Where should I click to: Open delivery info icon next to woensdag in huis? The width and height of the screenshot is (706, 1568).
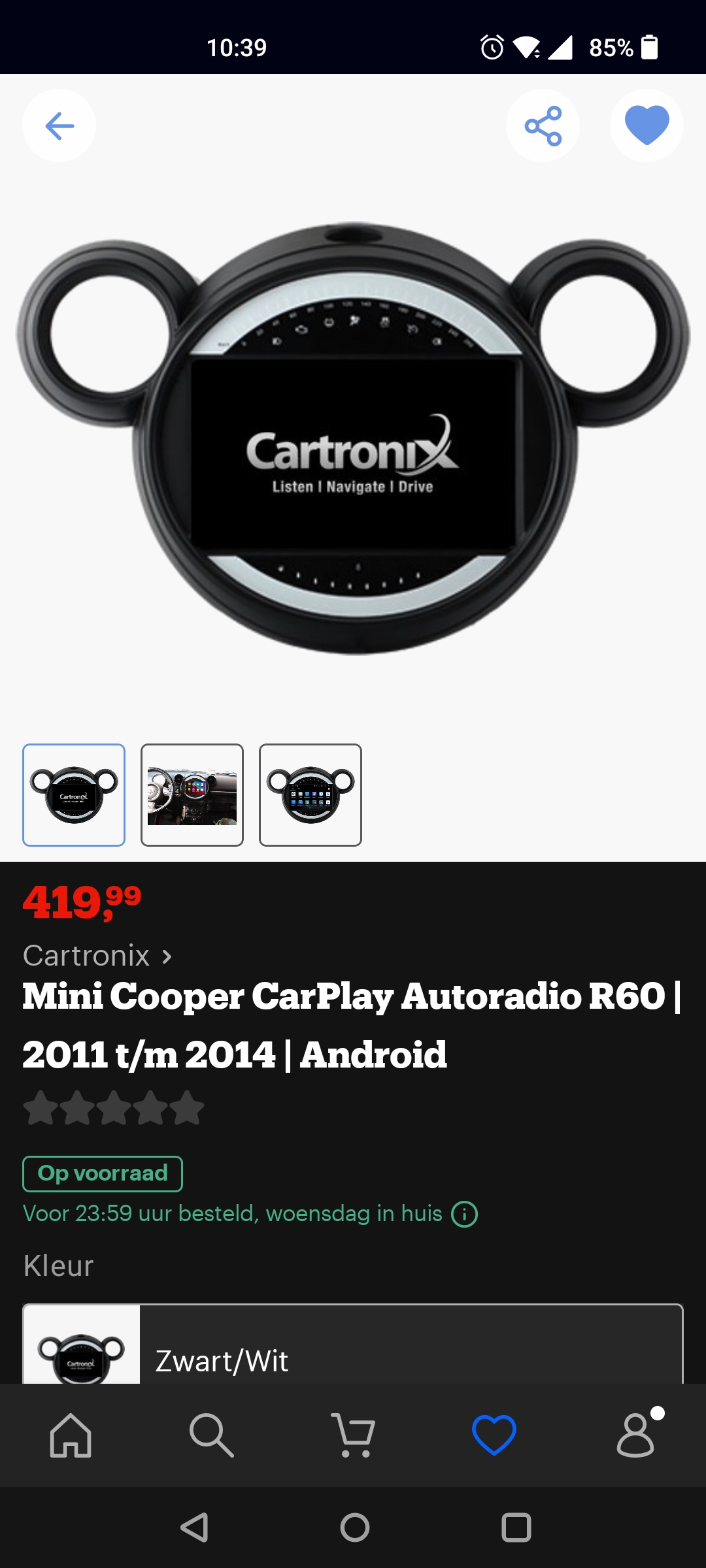tap(465, 1215)
